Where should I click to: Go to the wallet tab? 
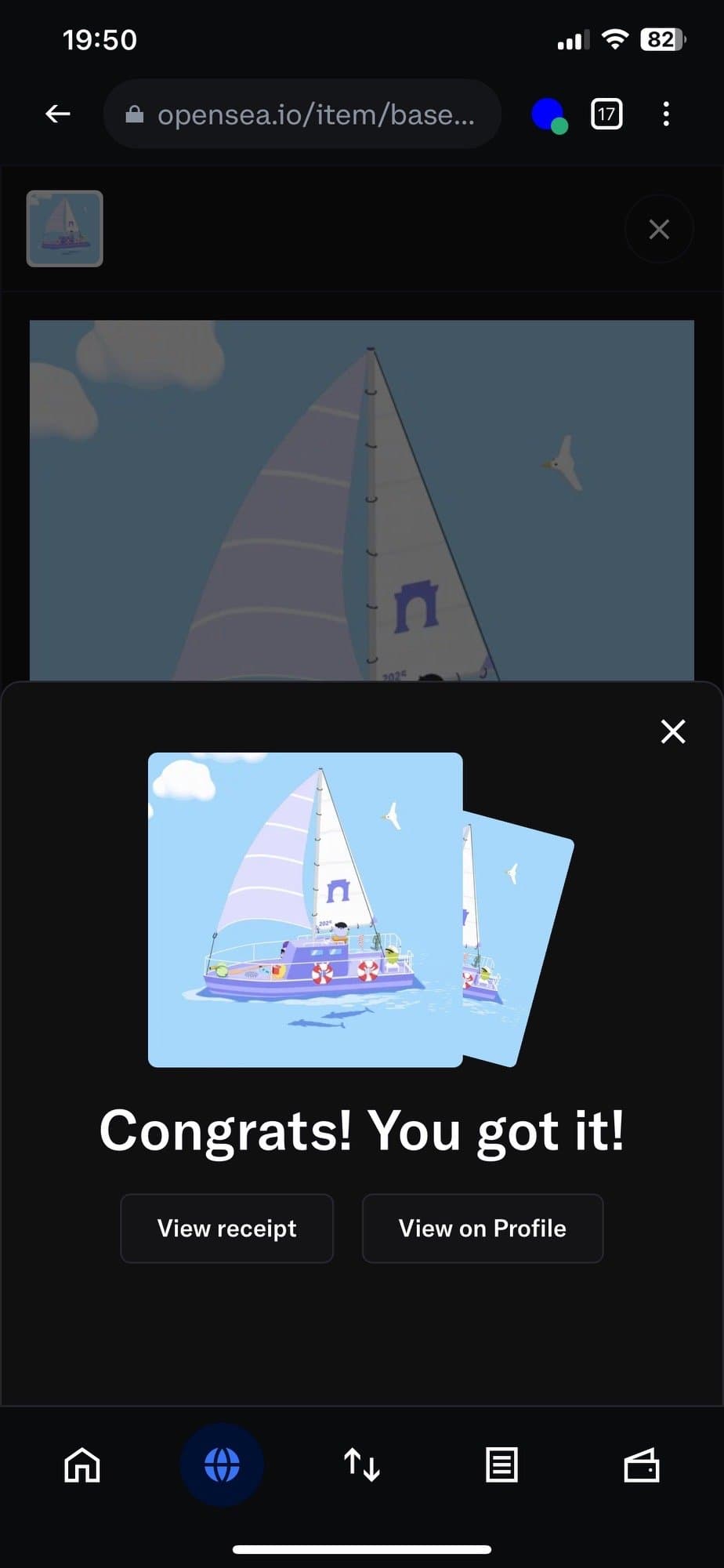(x=641, y=1465)
